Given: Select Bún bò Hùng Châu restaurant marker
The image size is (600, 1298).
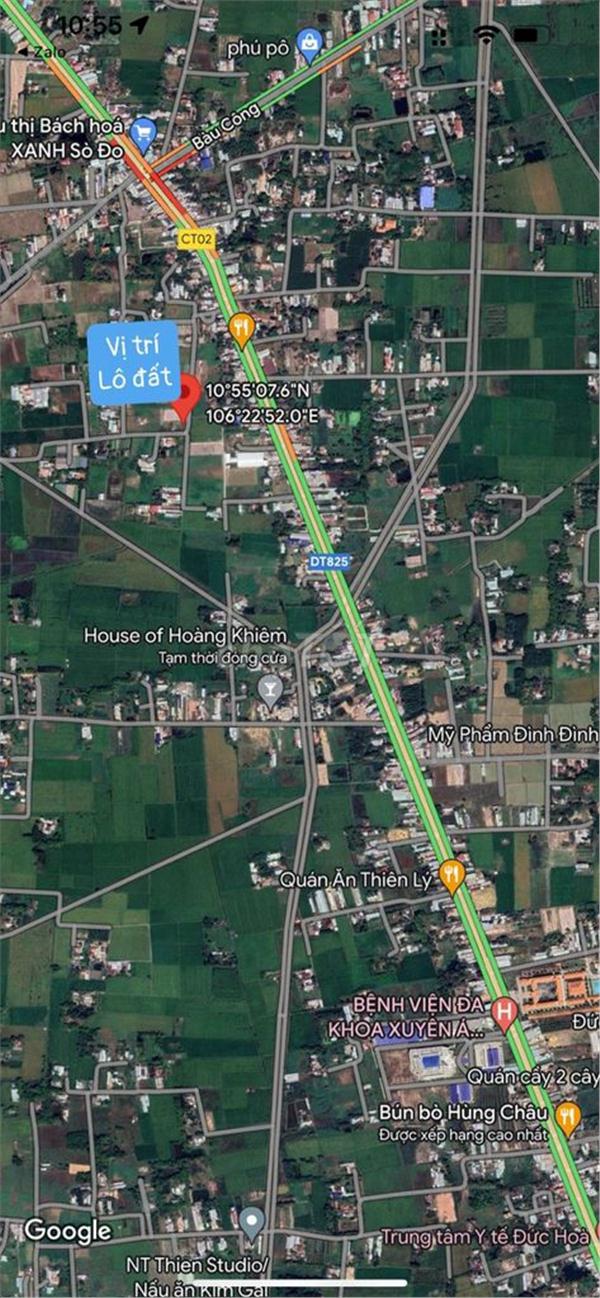Looking at the screenshot, I should coord(567,1119).
